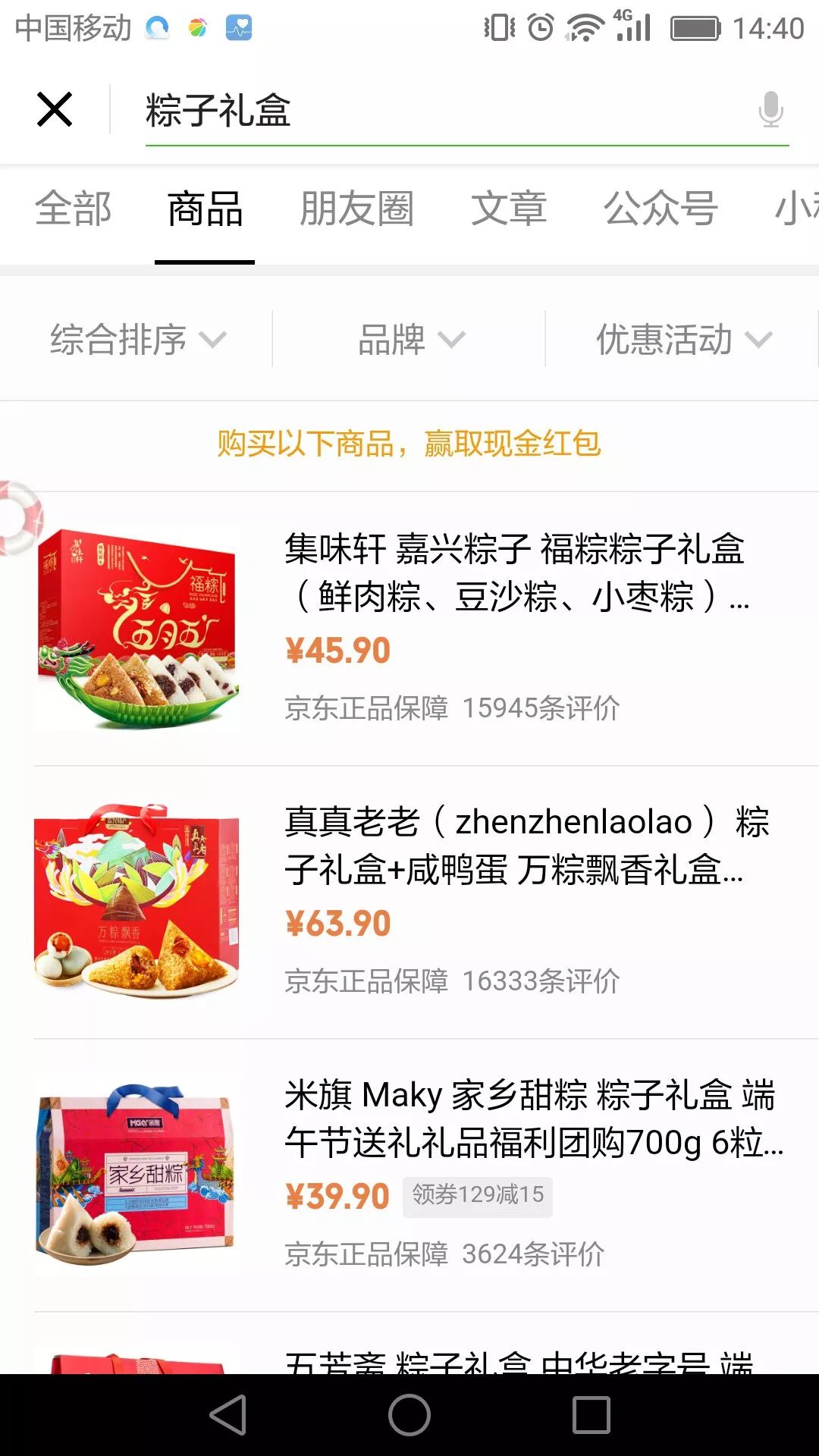Viewport: 819px width, 1456px height.
Task: Expand the 综合排序 sort dropdown
Action: click(x=135, y=340)
